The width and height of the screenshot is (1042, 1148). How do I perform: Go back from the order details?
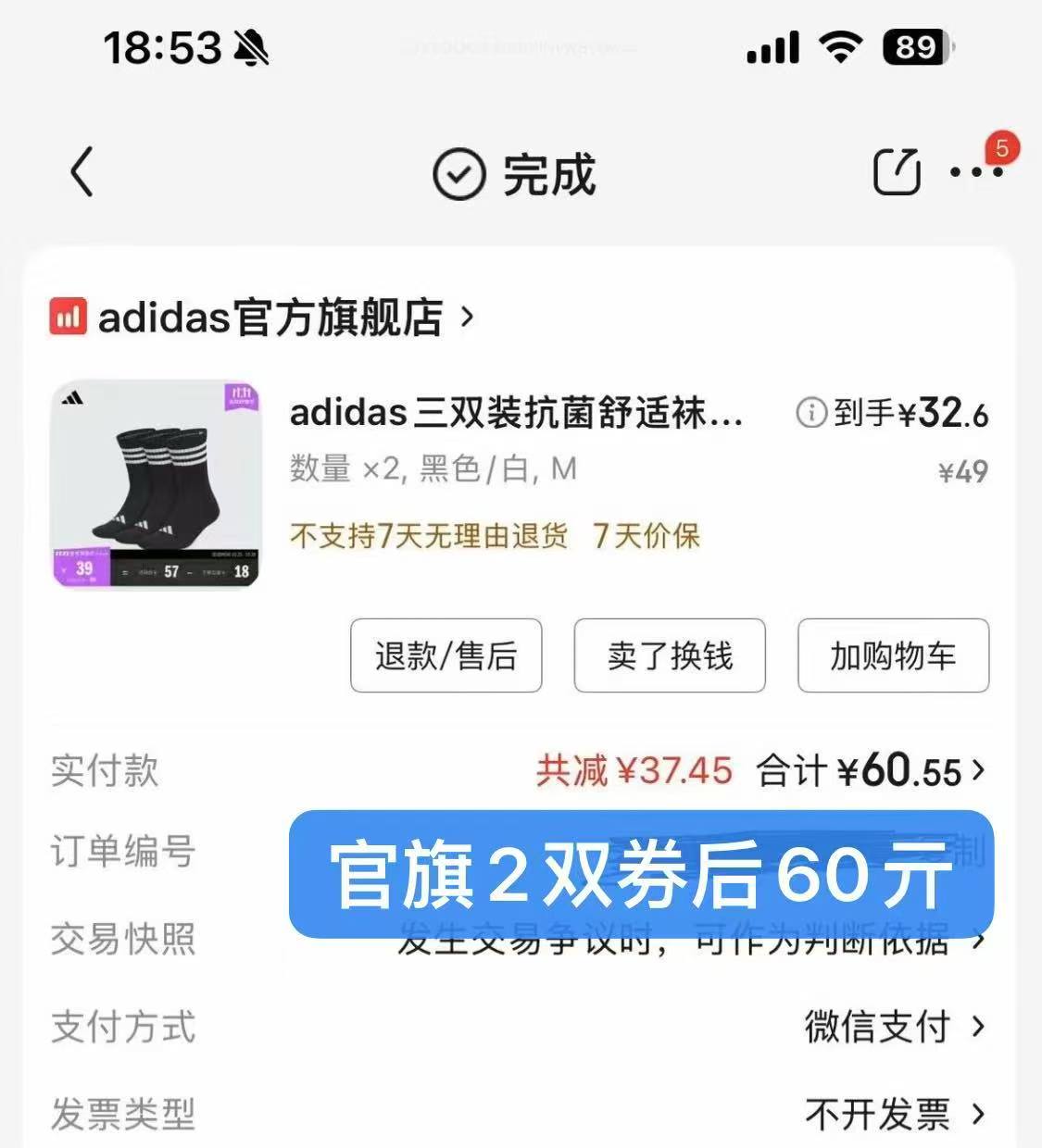click(x=82, y=172)
